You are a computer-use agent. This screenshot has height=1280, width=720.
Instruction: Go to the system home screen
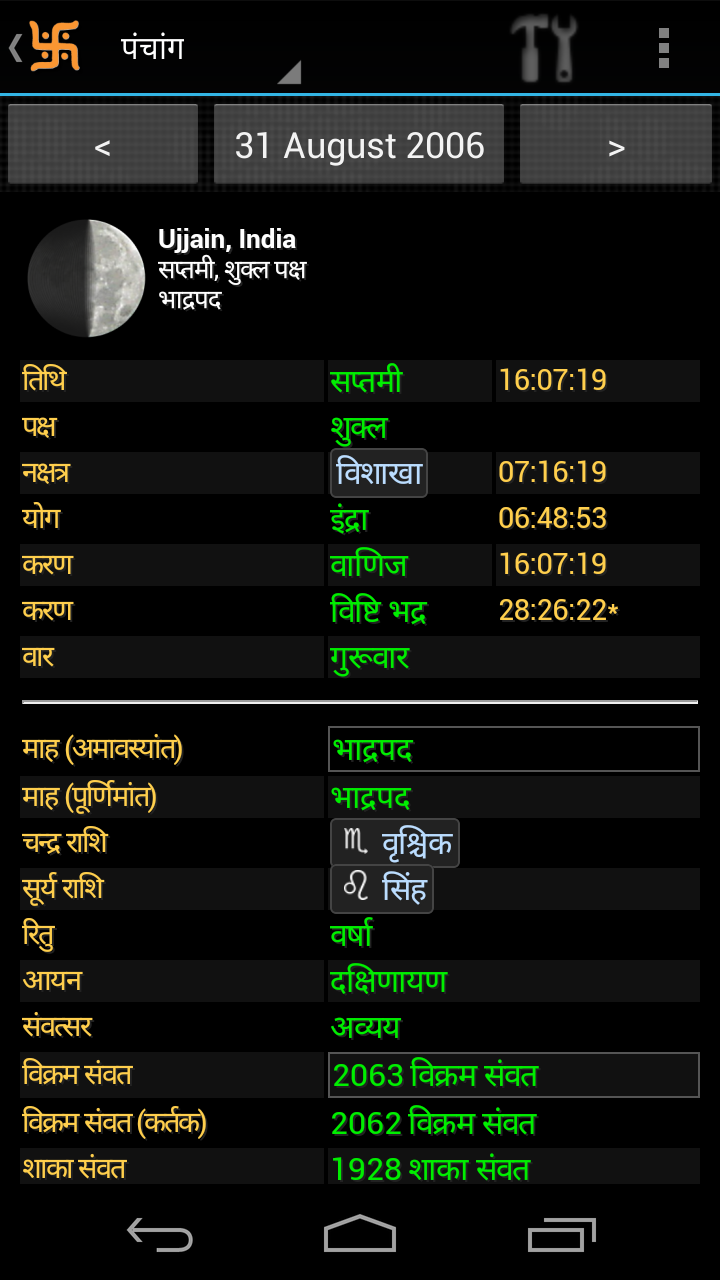(x=360, y=1235)
